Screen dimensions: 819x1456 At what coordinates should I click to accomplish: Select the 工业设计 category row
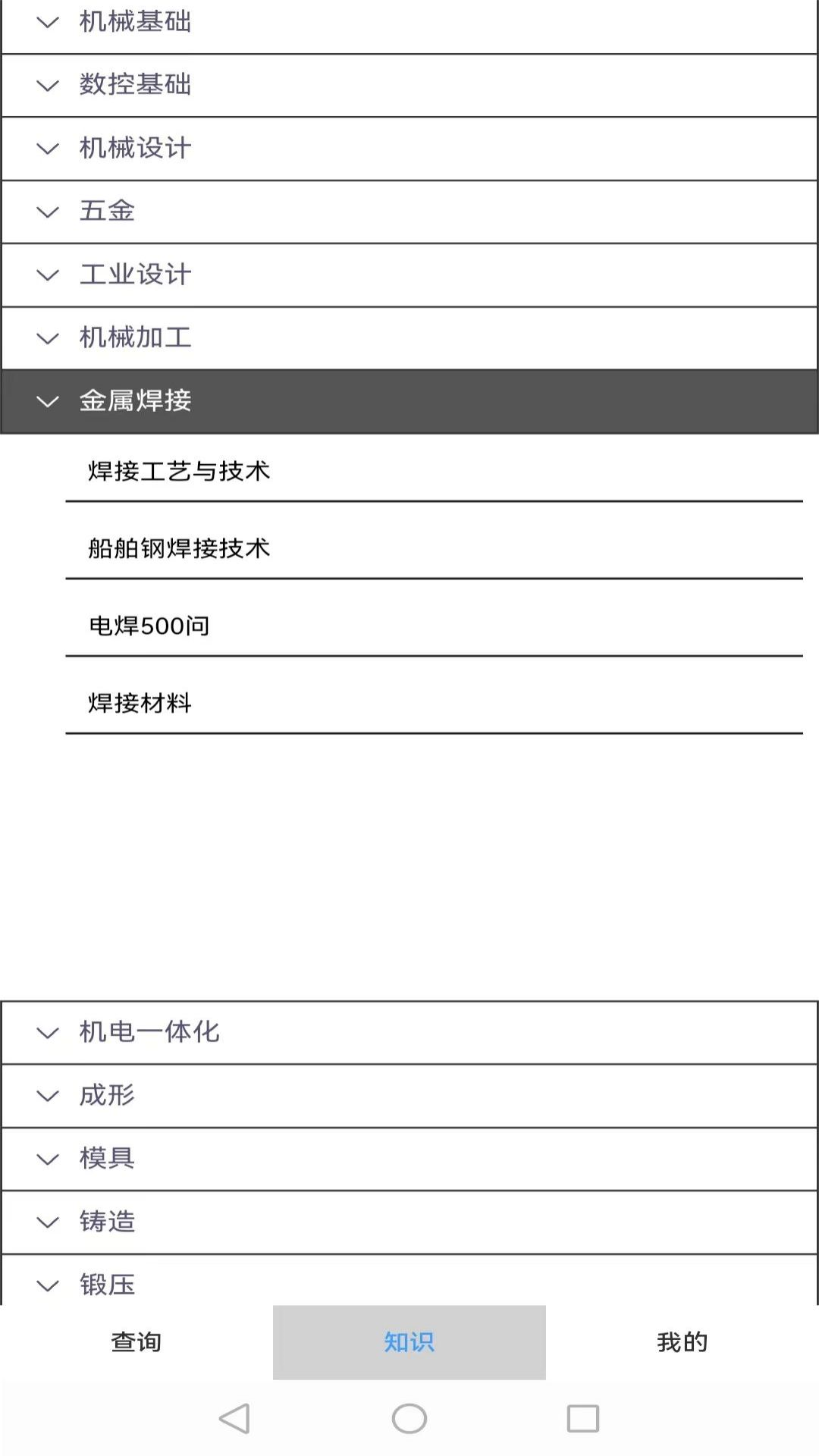pos(409,275)
